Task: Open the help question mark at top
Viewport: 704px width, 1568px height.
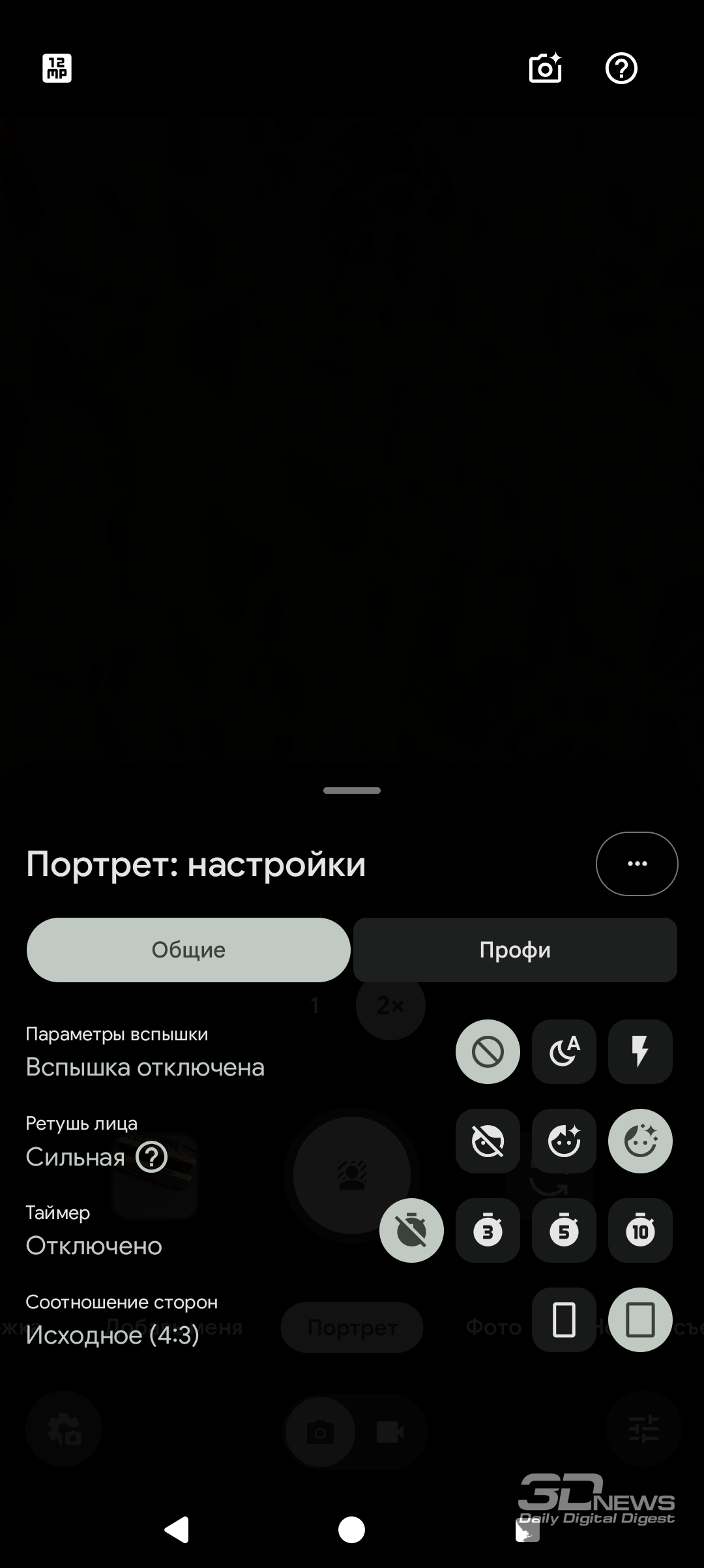Action: pyautogui.click(x=621, y=68)
